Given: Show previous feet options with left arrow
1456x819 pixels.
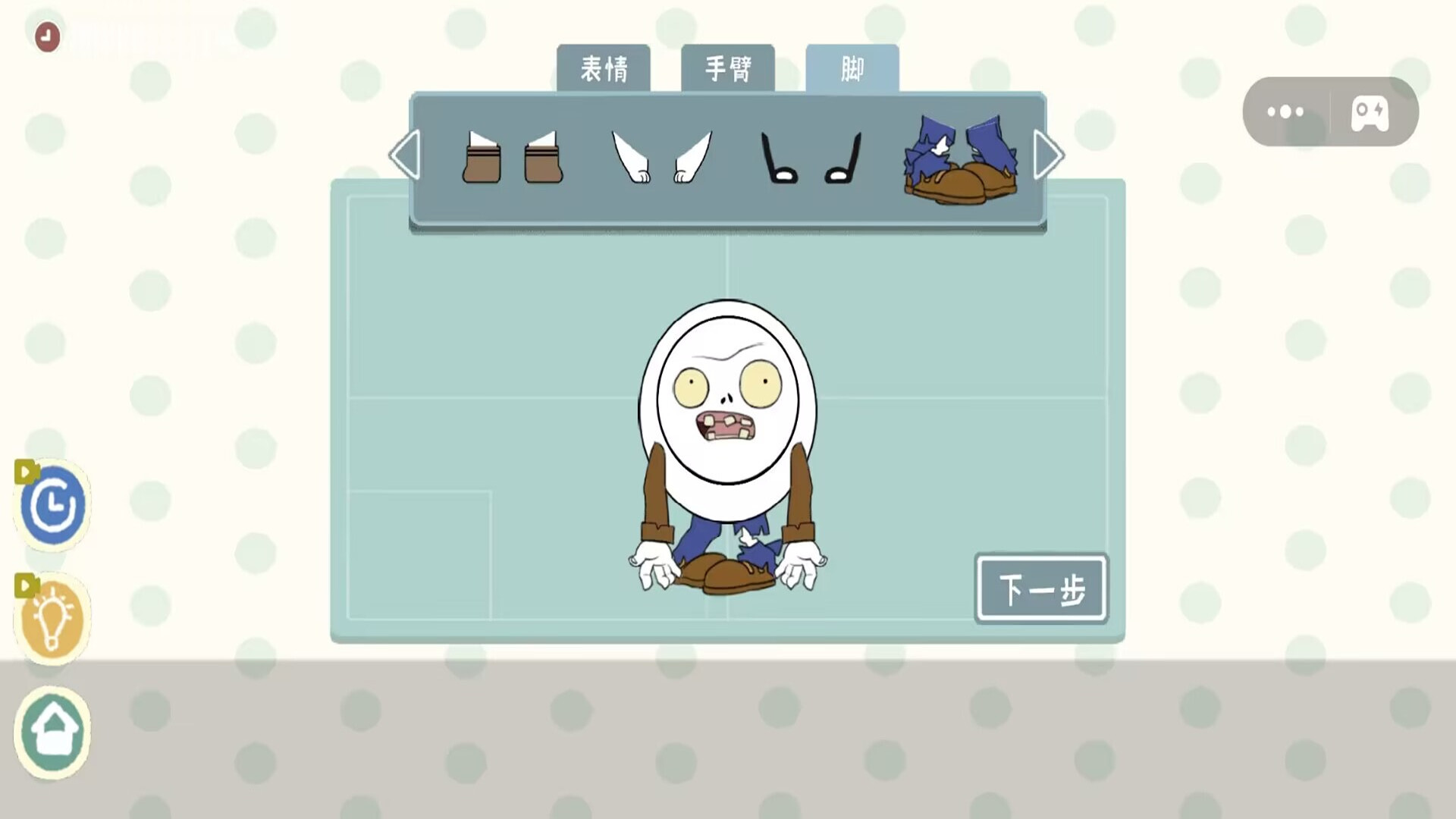Looking at the screenshot, I should (x=405, y=155).
